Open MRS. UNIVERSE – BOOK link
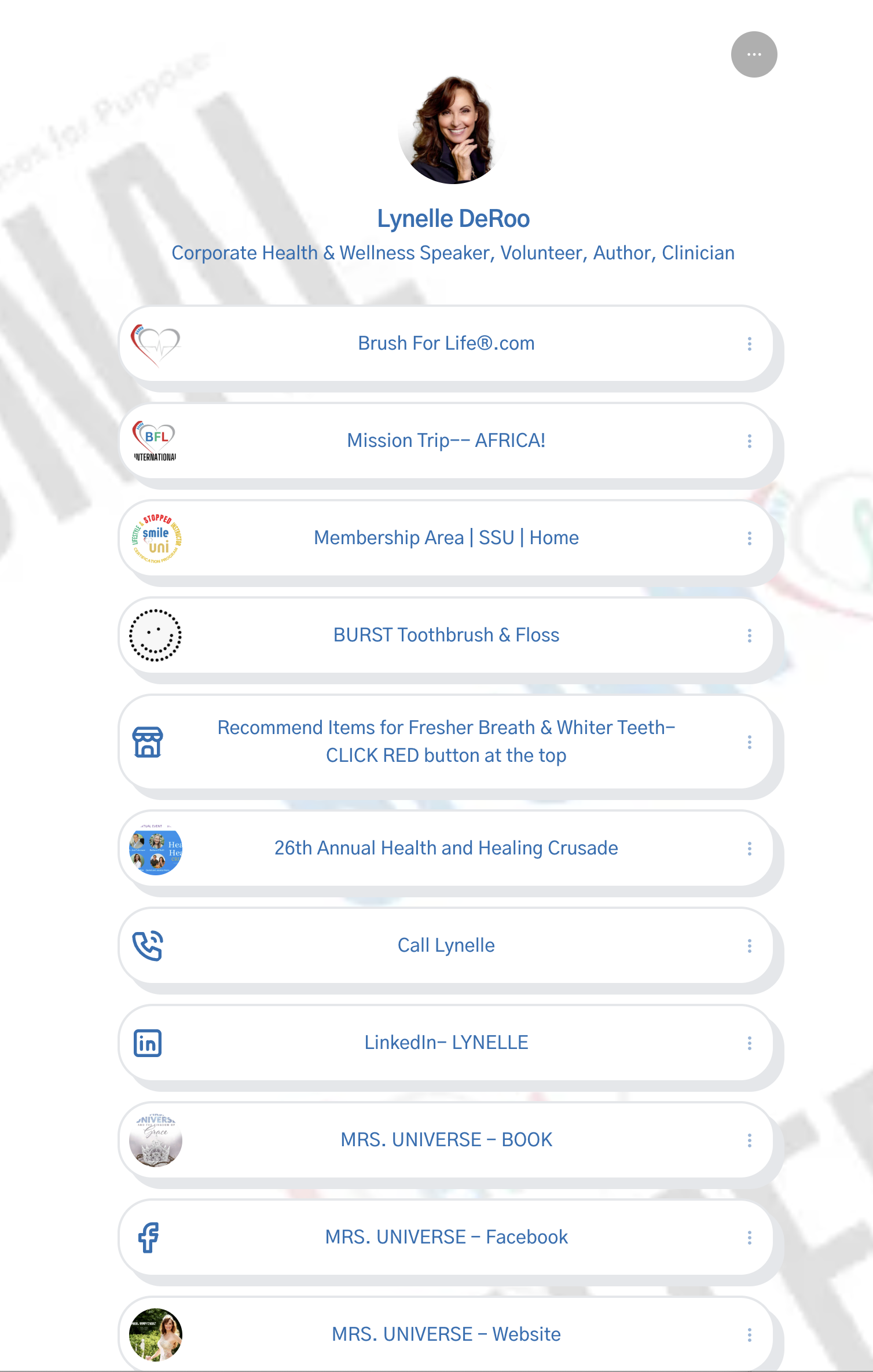The width and height of the screenshot is (873, 1372). click(x=446, y=1140)
